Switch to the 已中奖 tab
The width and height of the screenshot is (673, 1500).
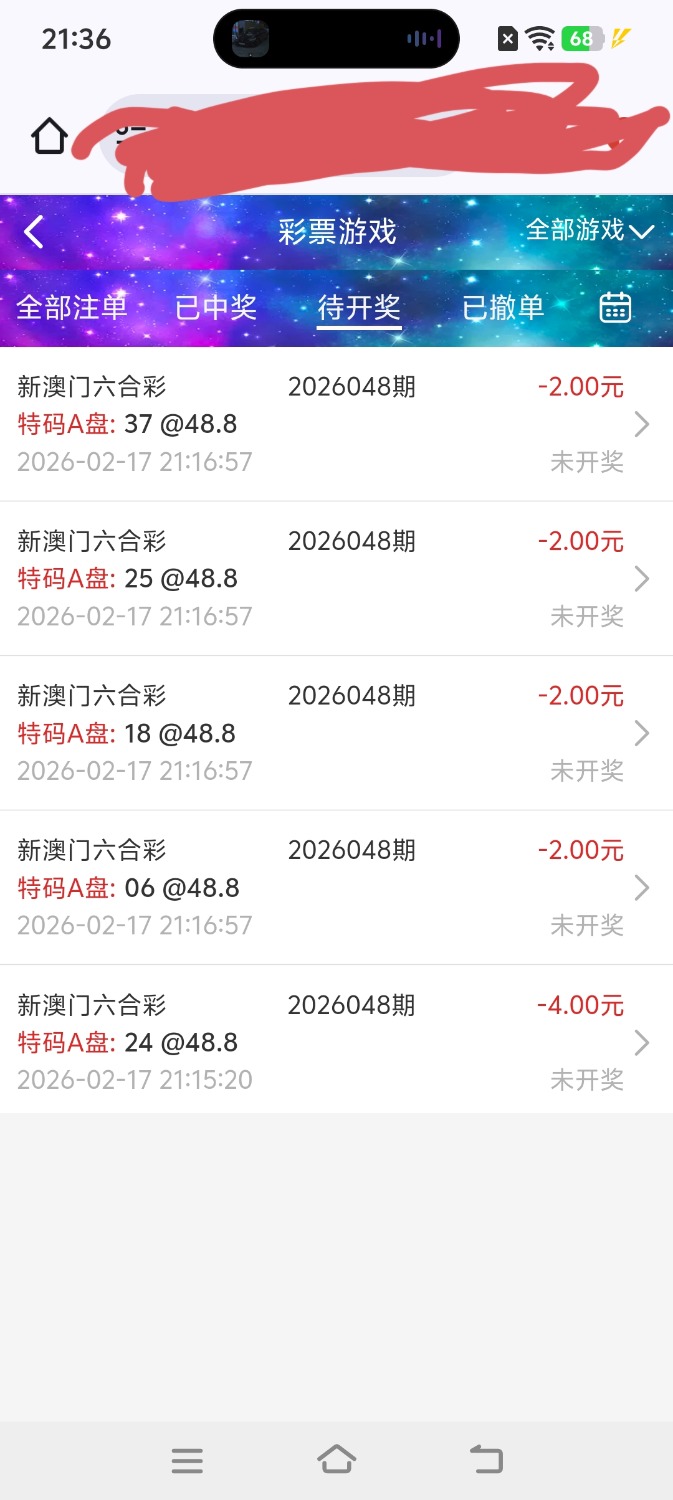pyautogui.click(x=216, y=308)
